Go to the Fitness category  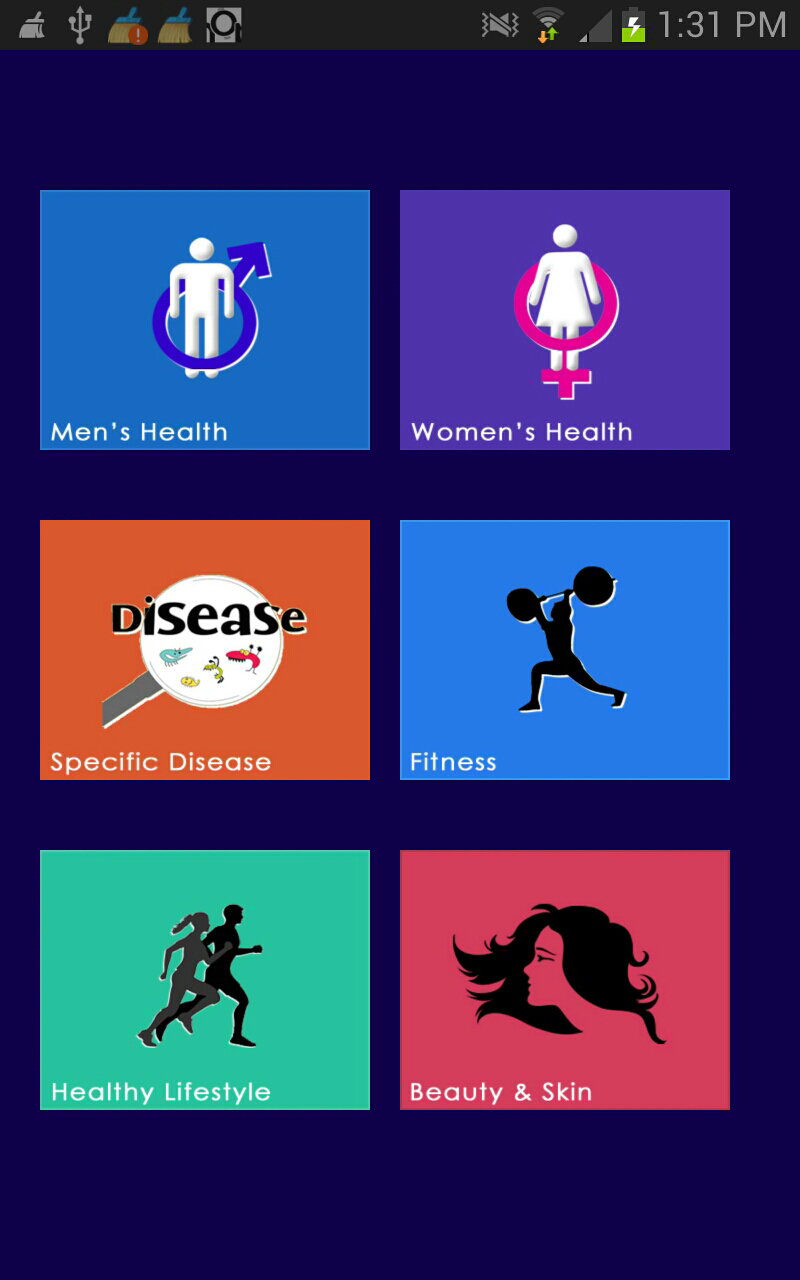tap(565, 650)
